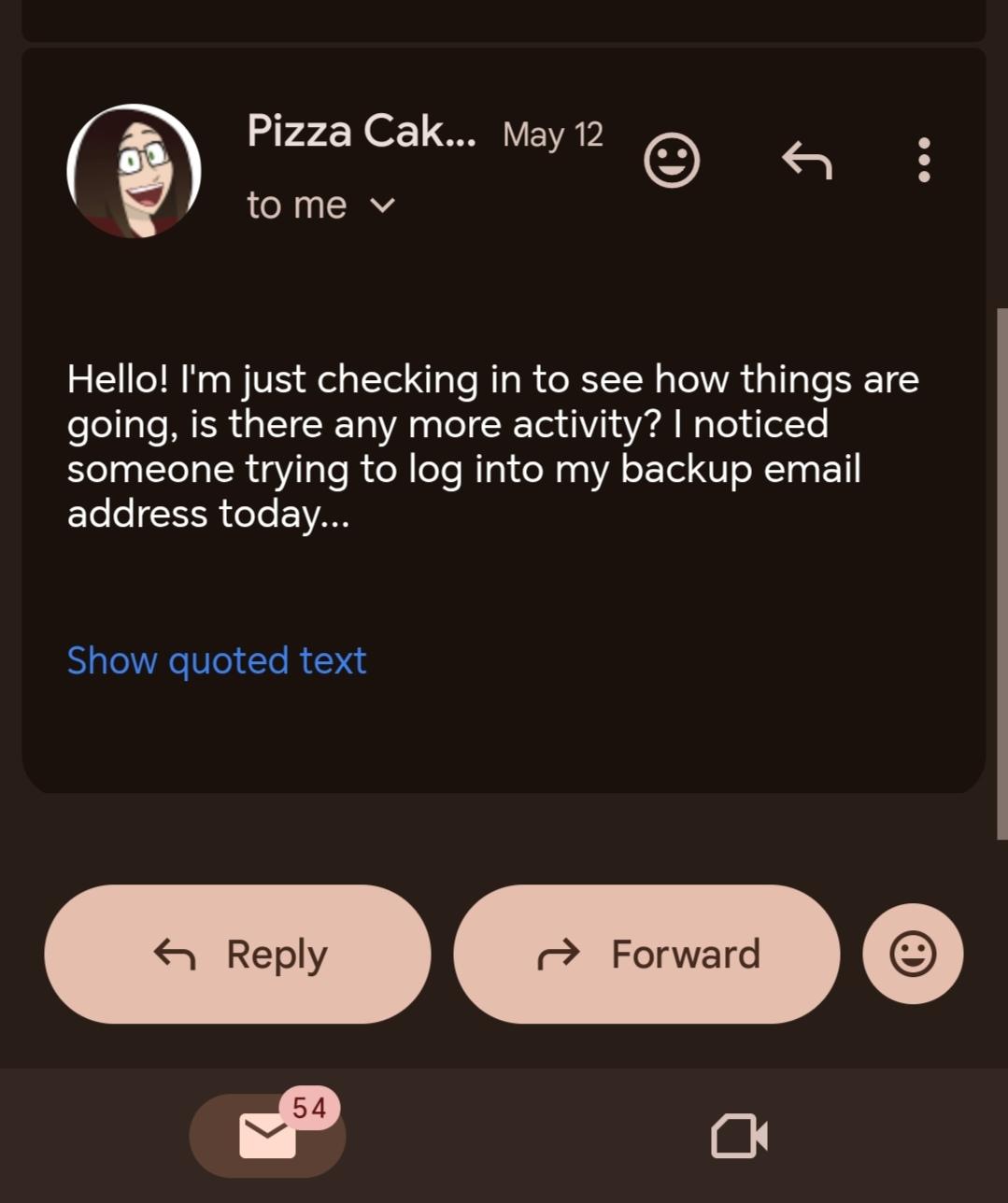This screenshot has width=1008, height=1203.
Task: Show quoted text in the email
Action: (217, 660)
